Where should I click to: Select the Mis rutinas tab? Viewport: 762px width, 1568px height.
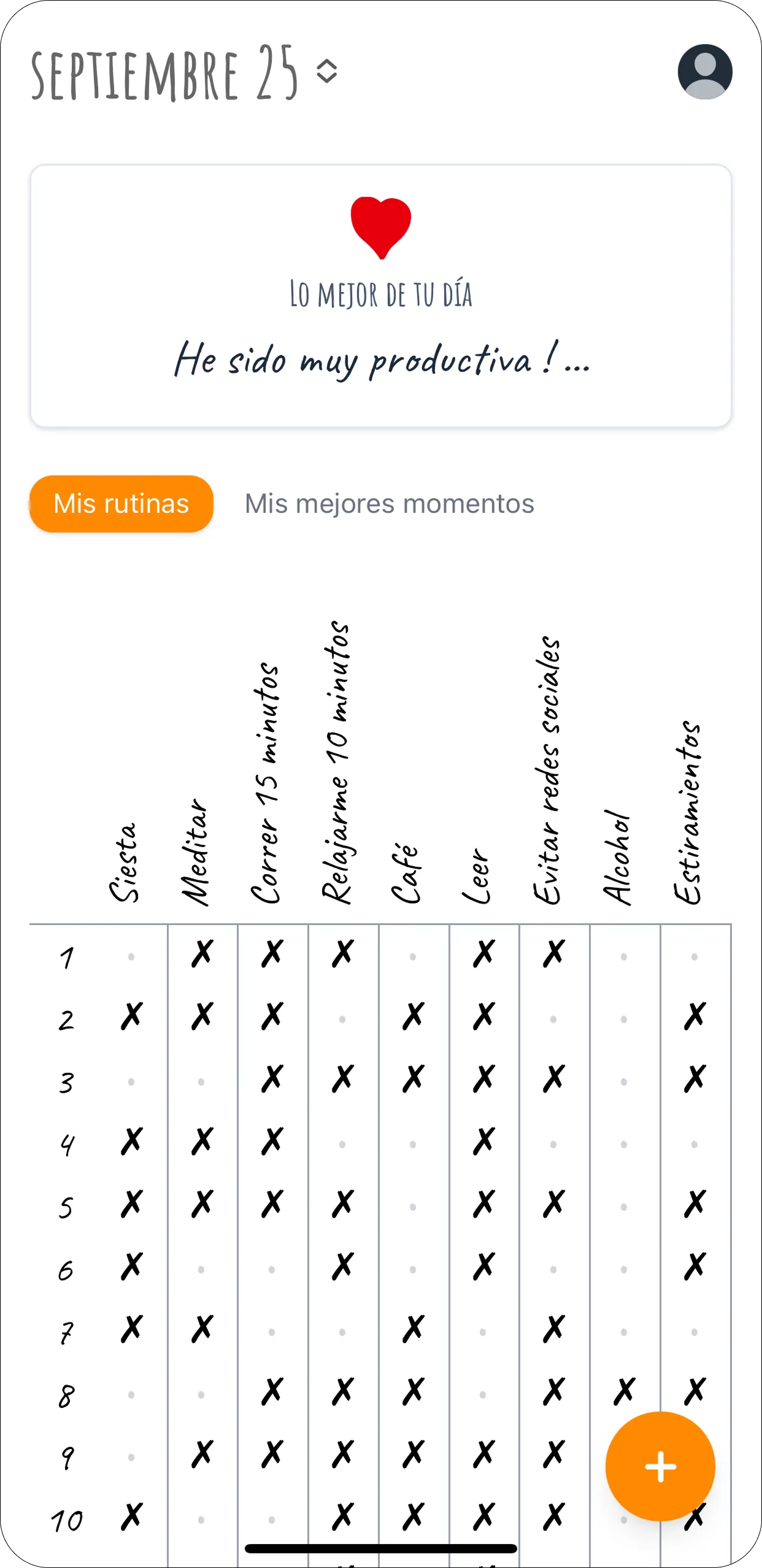[x=120, y=503]
